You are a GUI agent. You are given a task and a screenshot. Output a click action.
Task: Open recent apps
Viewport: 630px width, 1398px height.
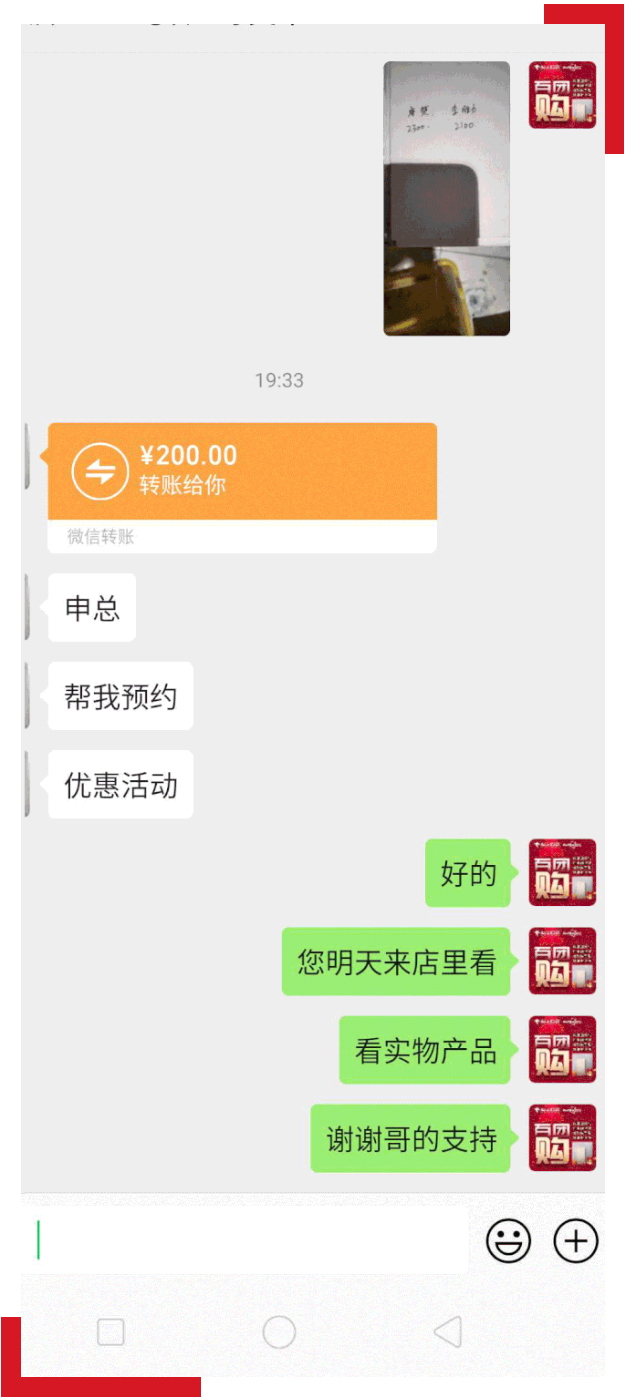point(111,1332)
